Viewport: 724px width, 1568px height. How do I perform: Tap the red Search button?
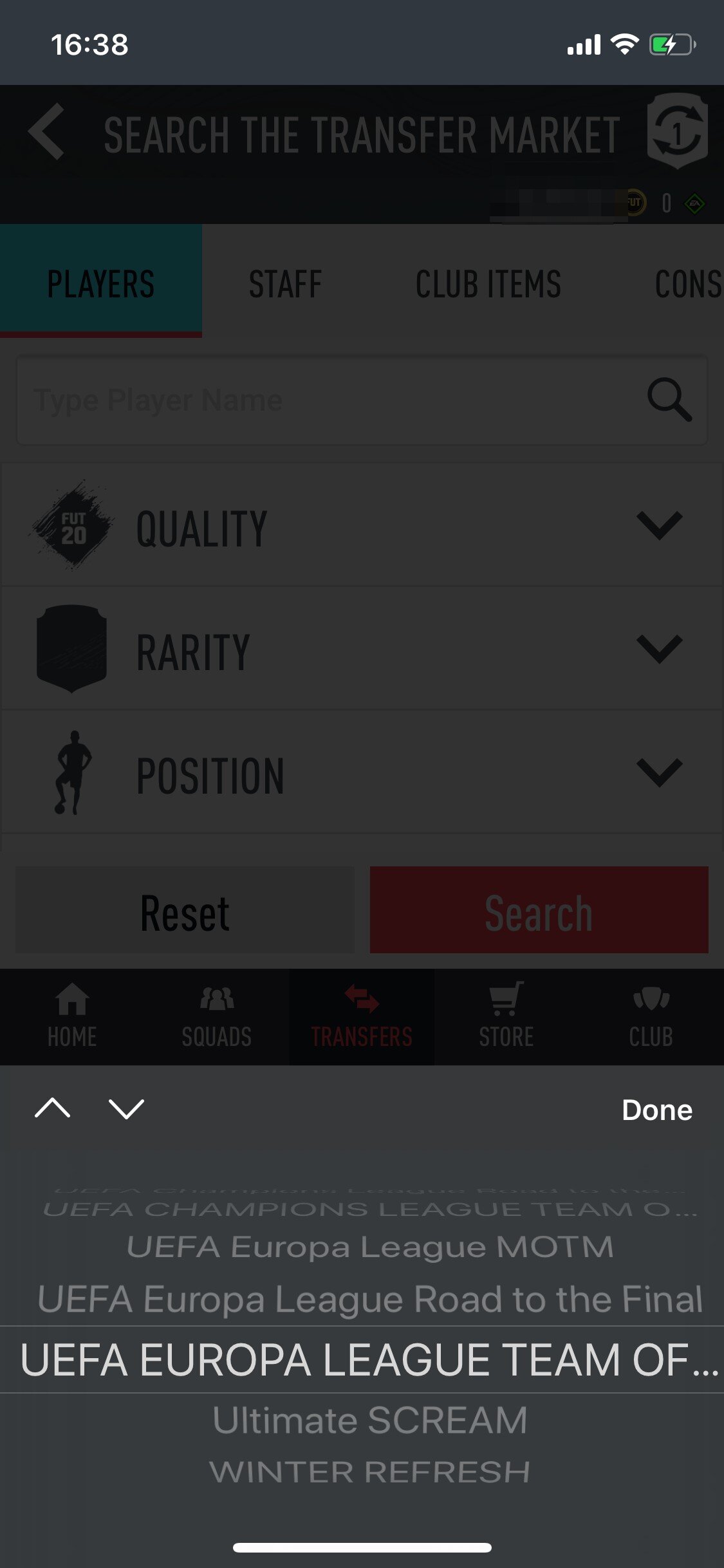(x=539, y=910)
